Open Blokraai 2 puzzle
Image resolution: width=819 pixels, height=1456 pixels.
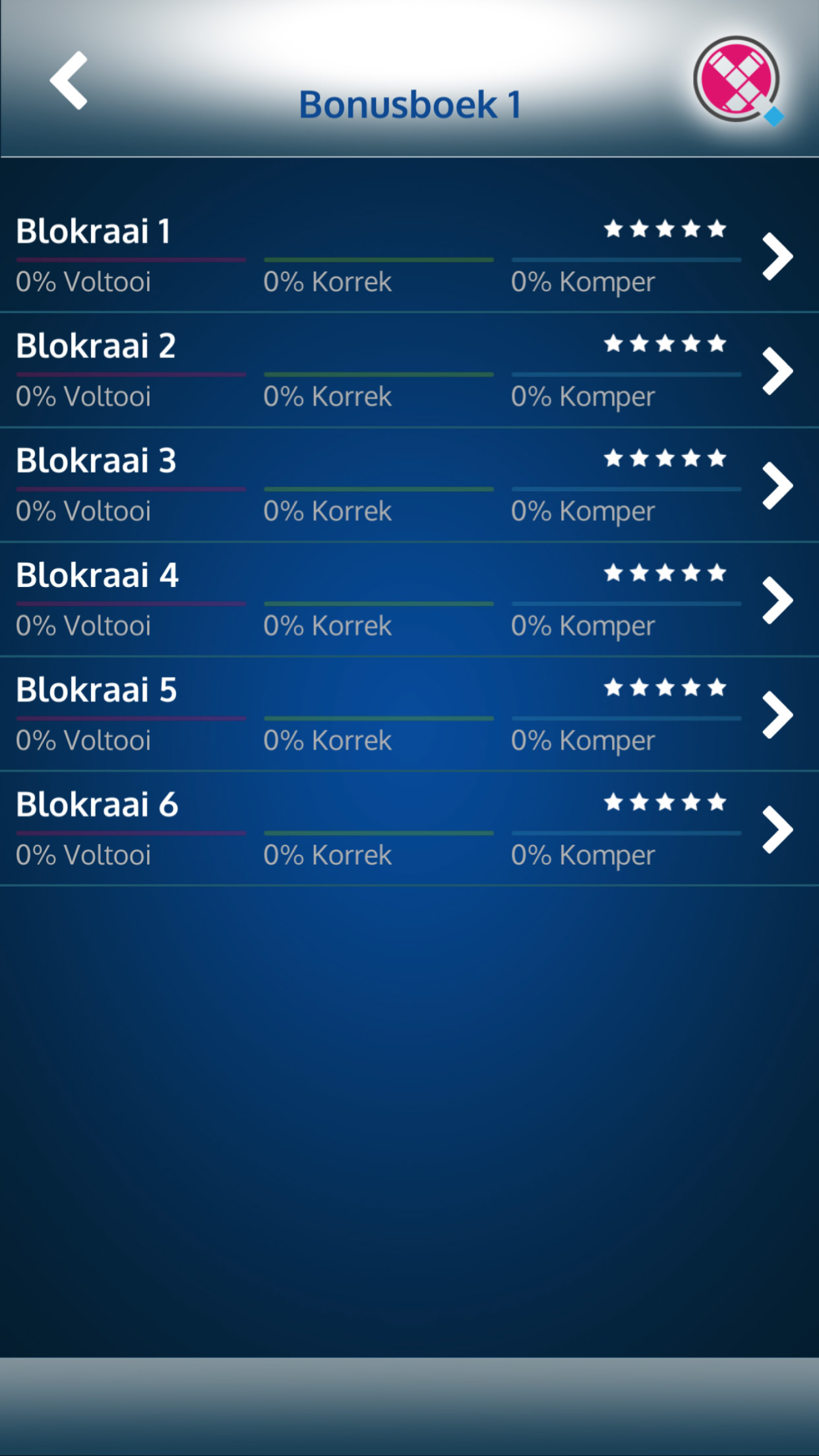pyautogui.click(x=409, y=370)
